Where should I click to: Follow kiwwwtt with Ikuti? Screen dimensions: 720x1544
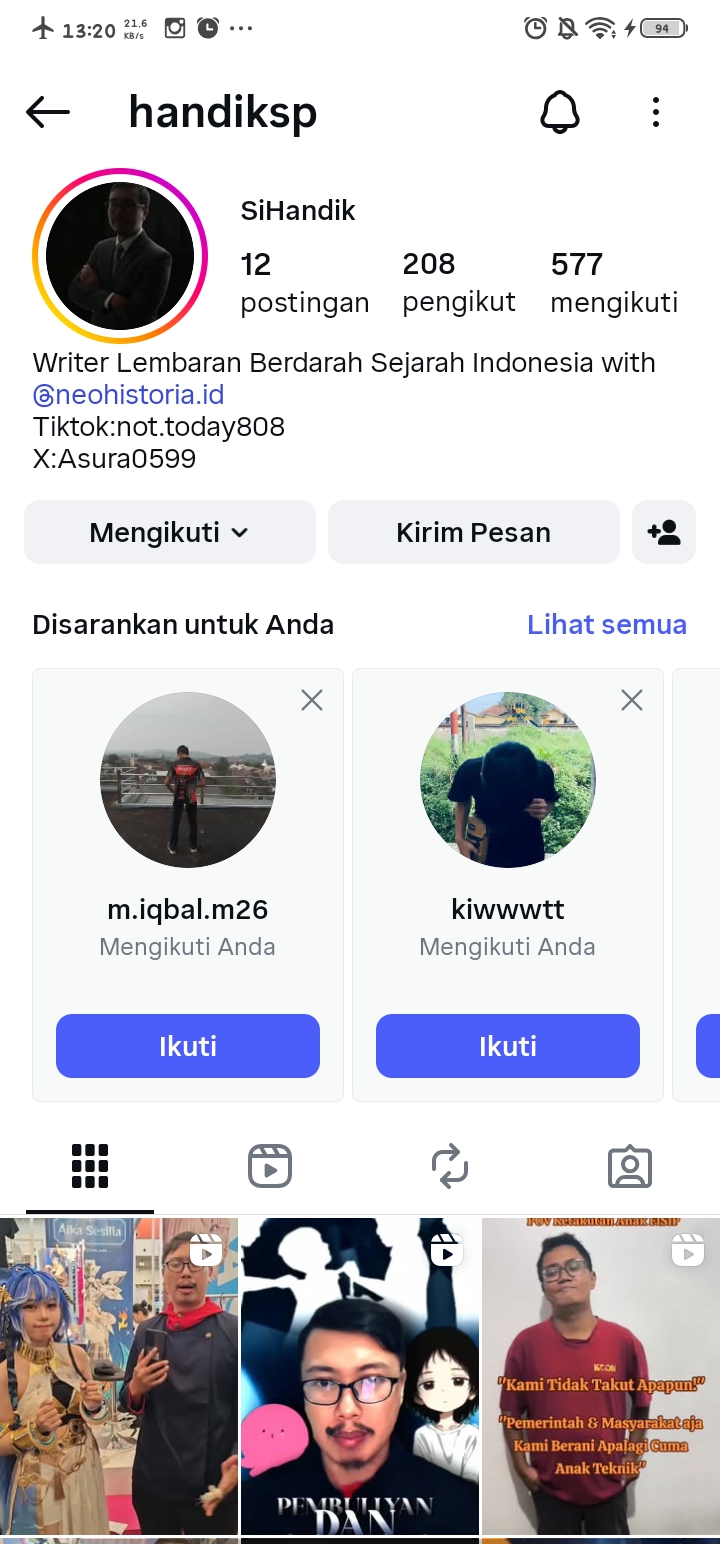508,1046
